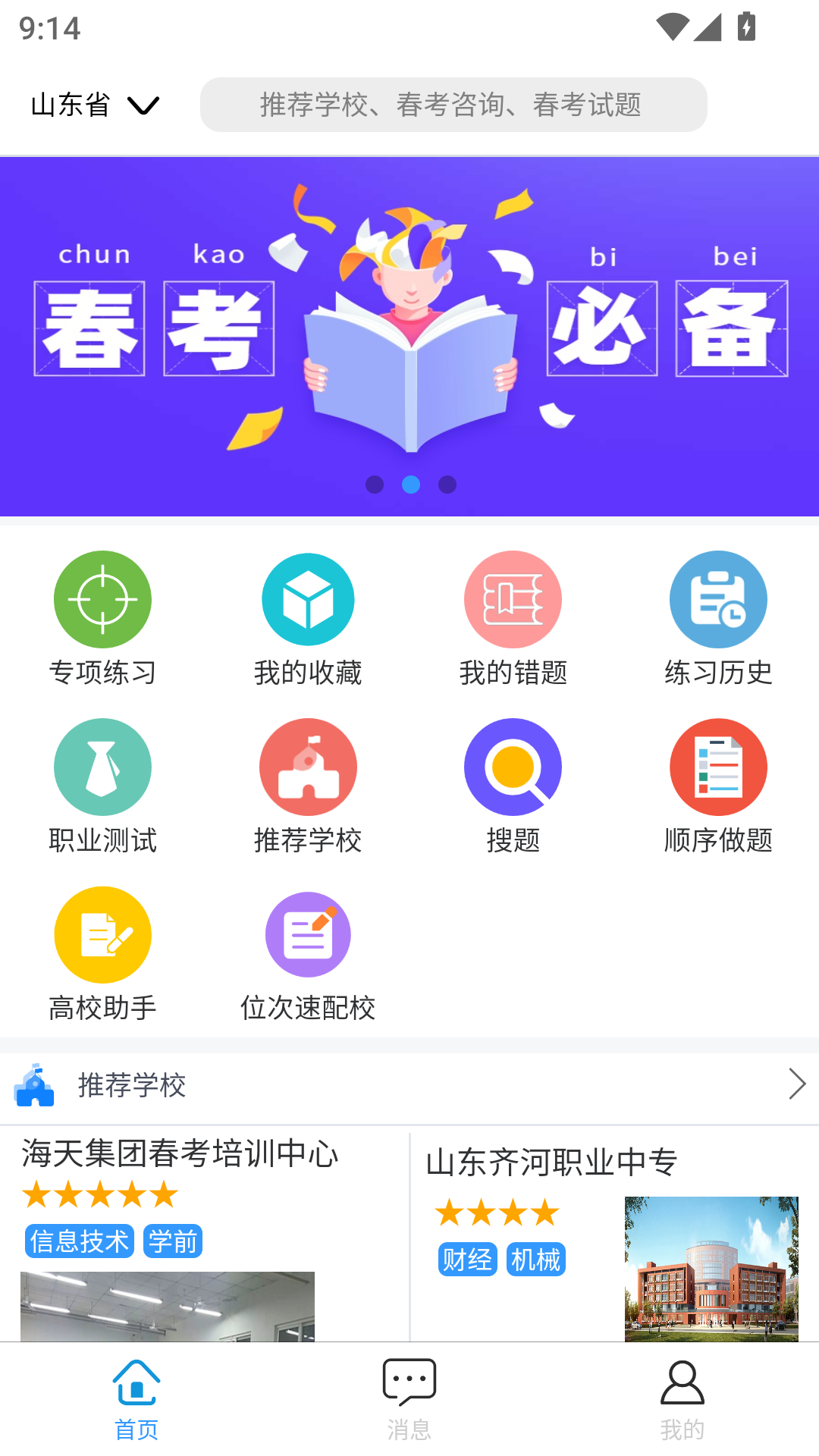Open 海天集团春考培训中心 school page
The width and height of the screenshot is (819, 1456).
click(179, 1153)
